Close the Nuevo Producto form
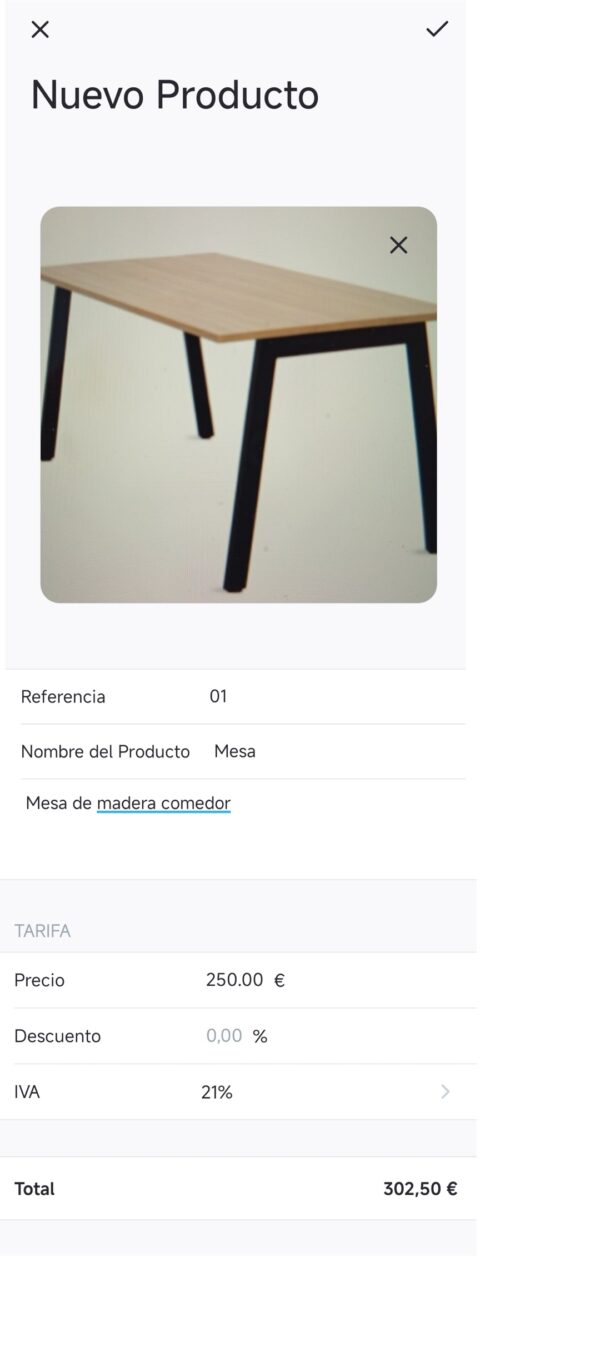 point(40,30)
